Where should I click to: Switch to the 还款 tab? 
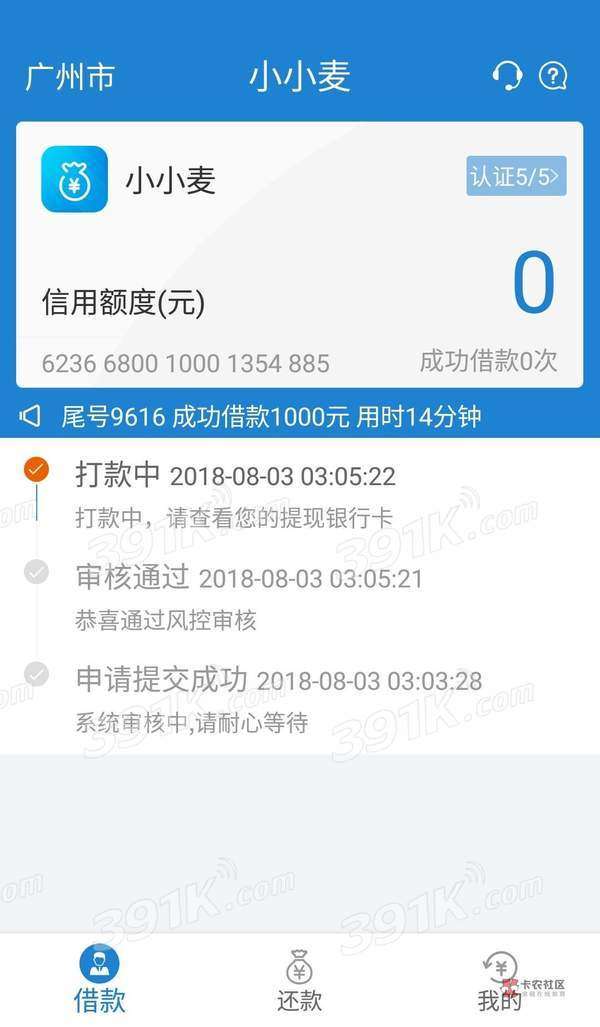(x=299, y=979)
